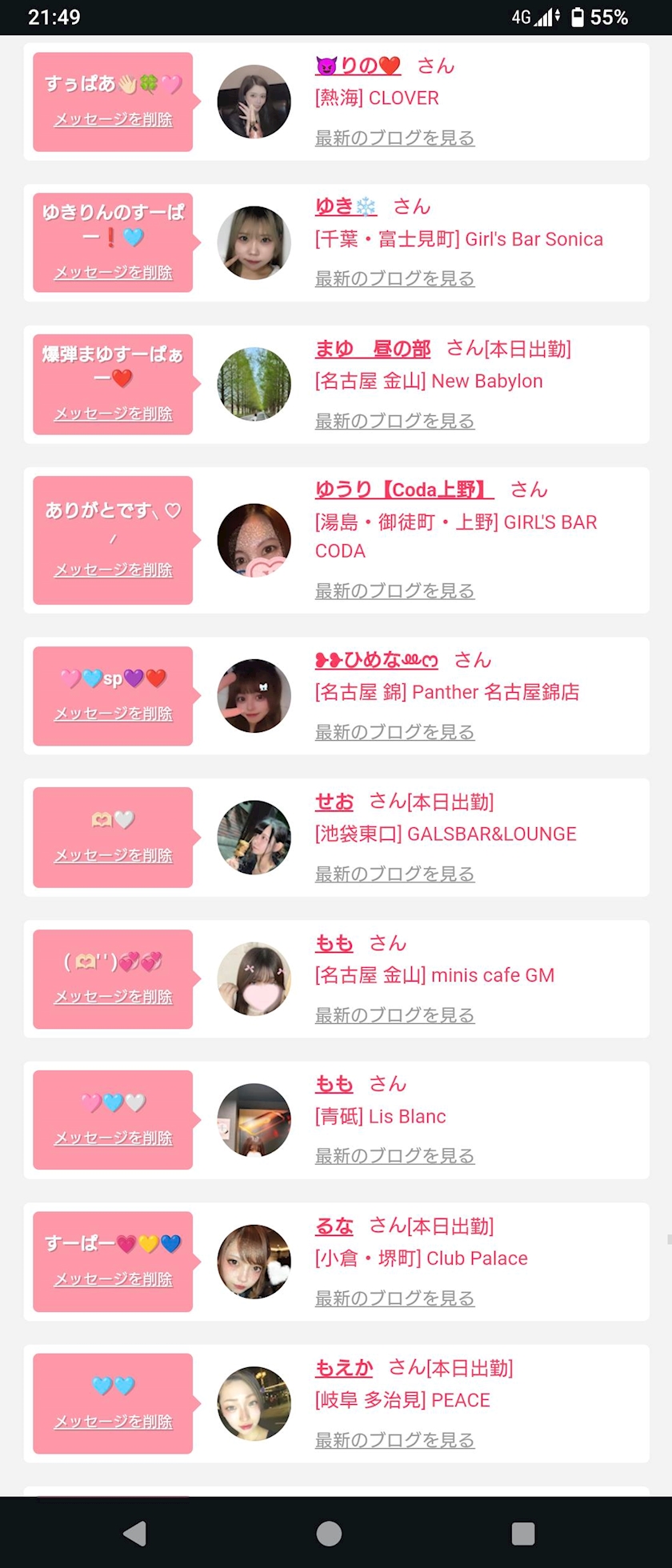
Task: Open せお's profile name link
Action: pos(334,802)
